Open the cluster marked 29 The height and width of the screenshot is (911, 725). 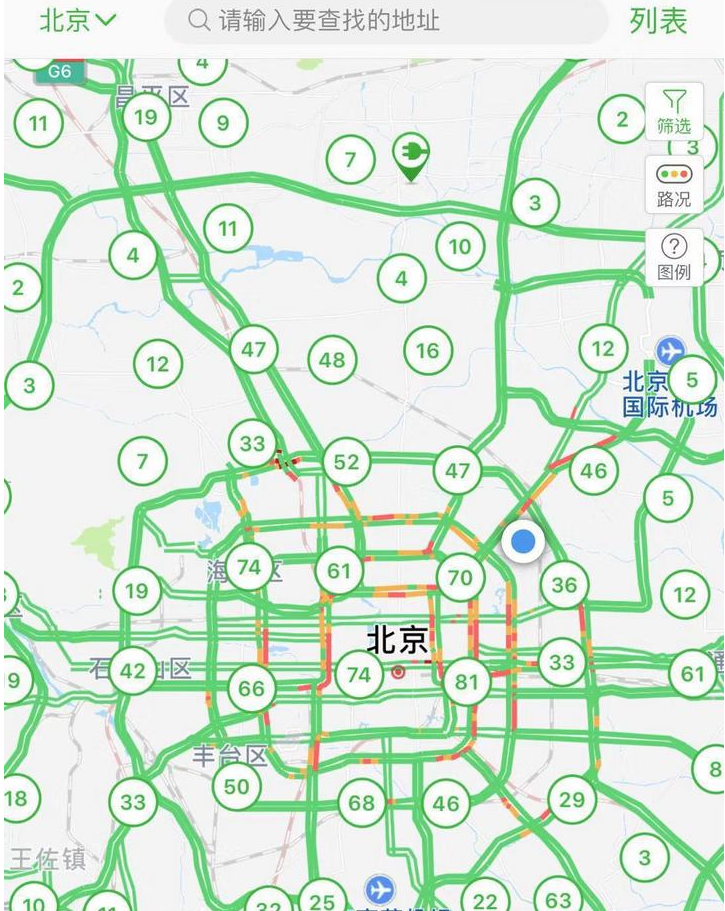[x=572, y=799]
